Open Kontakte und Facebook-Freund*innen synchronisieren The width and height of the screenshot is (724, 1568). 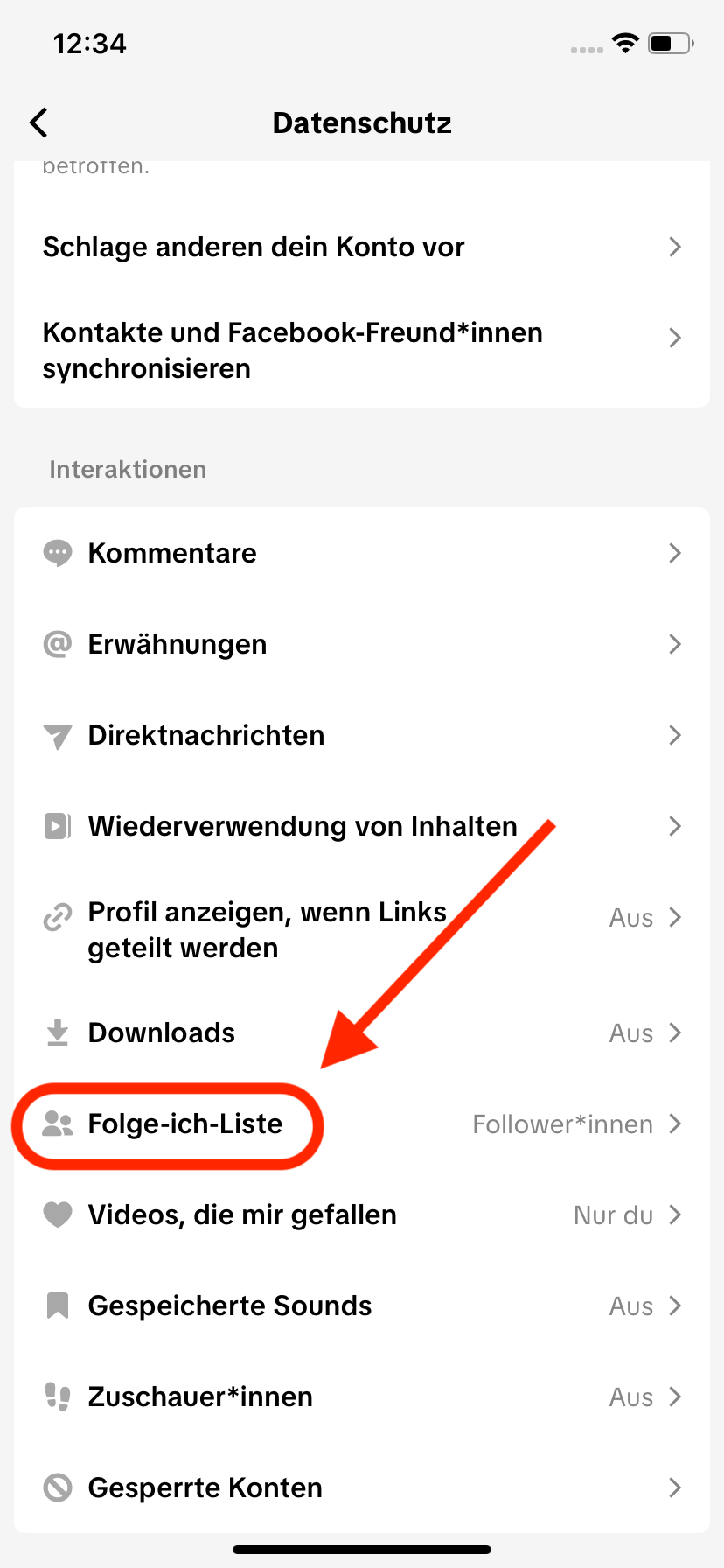[362, 350]
